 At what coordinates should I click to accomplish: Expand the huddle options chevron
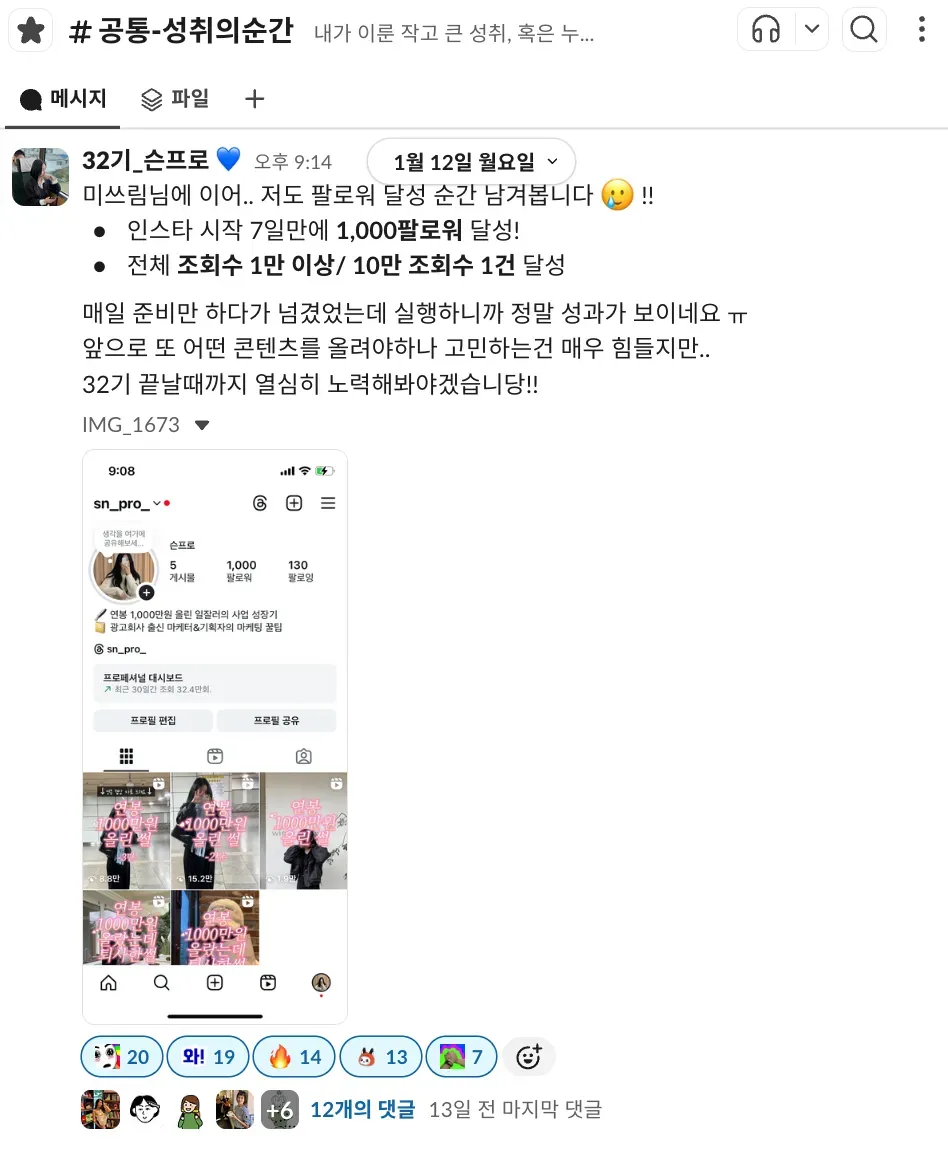pos(812,30)
